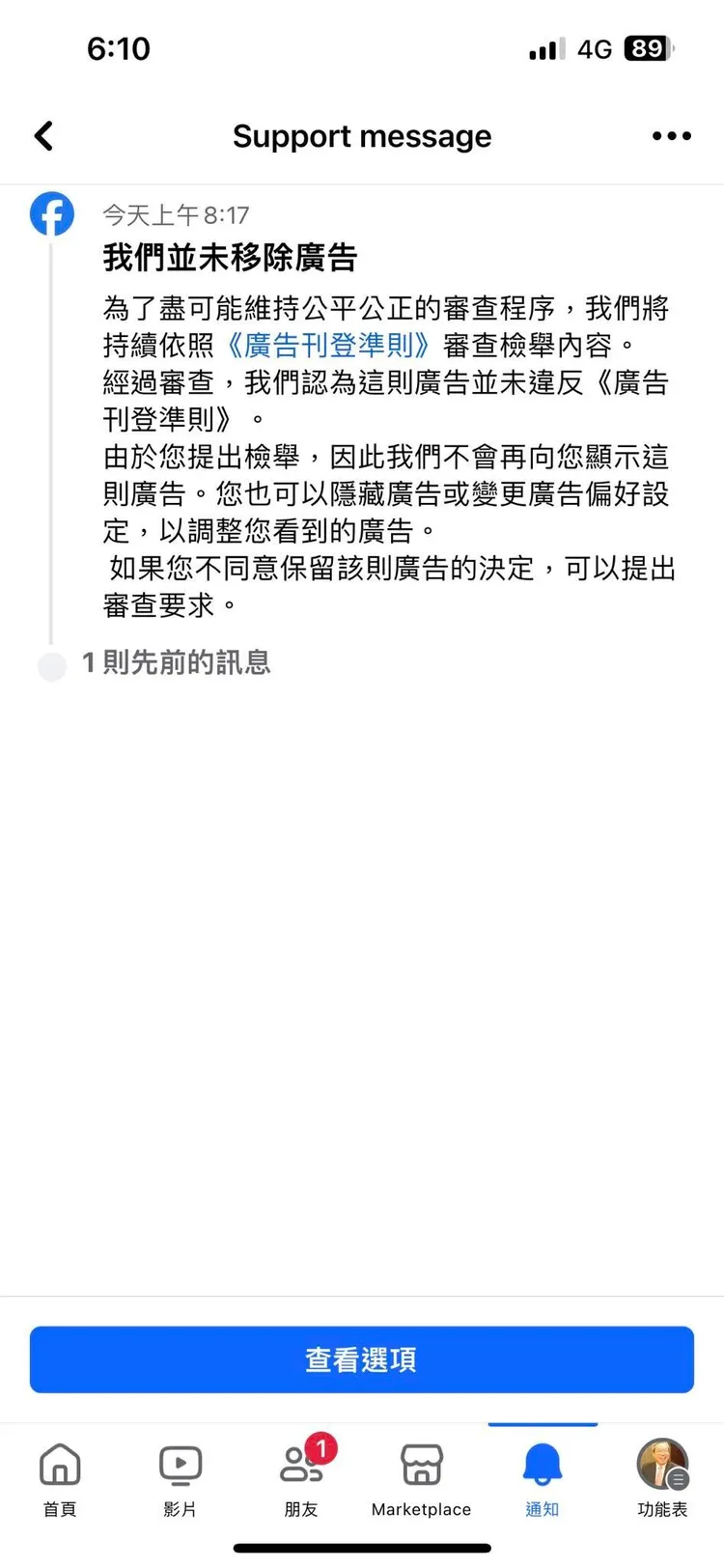Image resolution: width=724 pixels, height=1568 pixels.
Task: Tap the 查看選項 blue button
Action: click(x=361, y=1359)
